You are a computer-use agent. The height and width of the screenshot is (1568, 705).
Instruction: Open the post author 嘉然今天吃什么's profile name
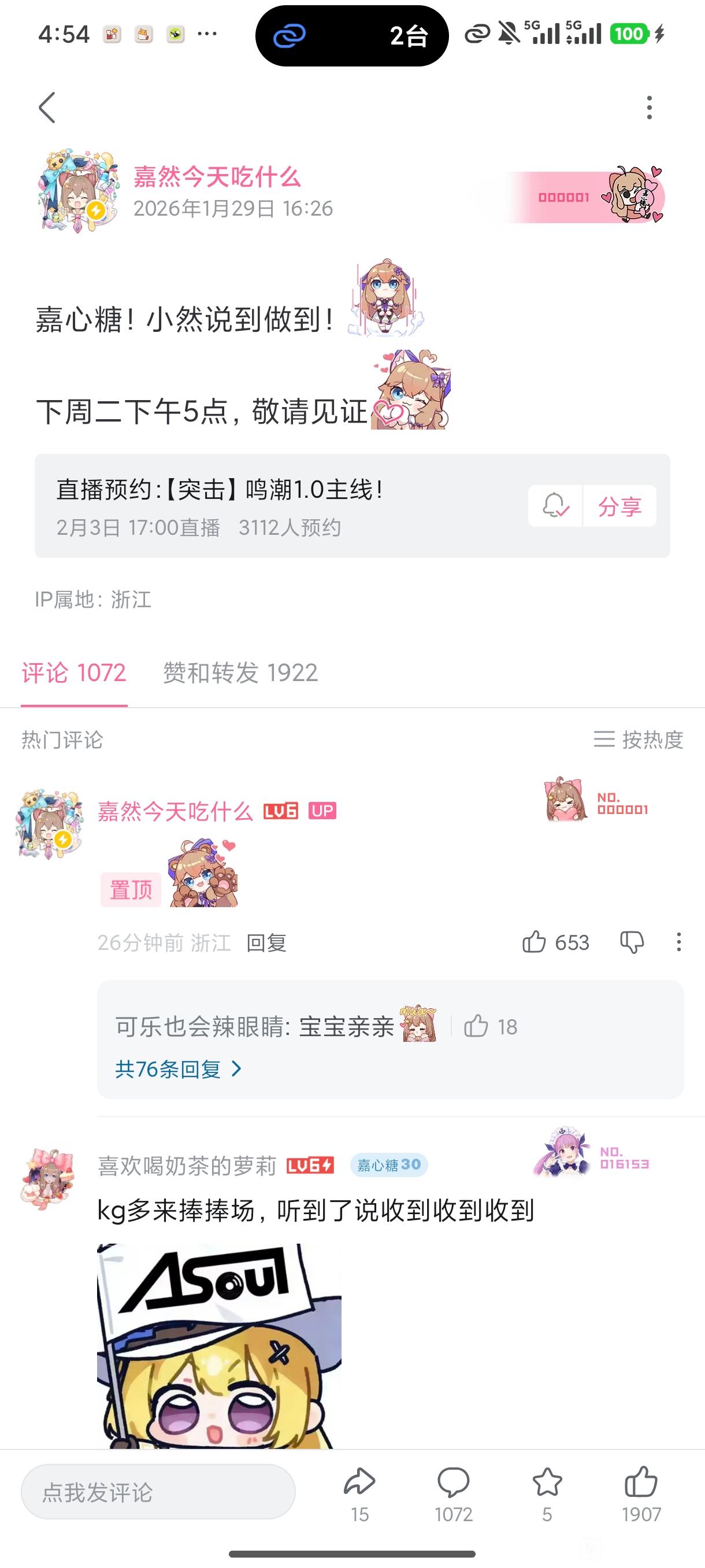tap(217, 177)
